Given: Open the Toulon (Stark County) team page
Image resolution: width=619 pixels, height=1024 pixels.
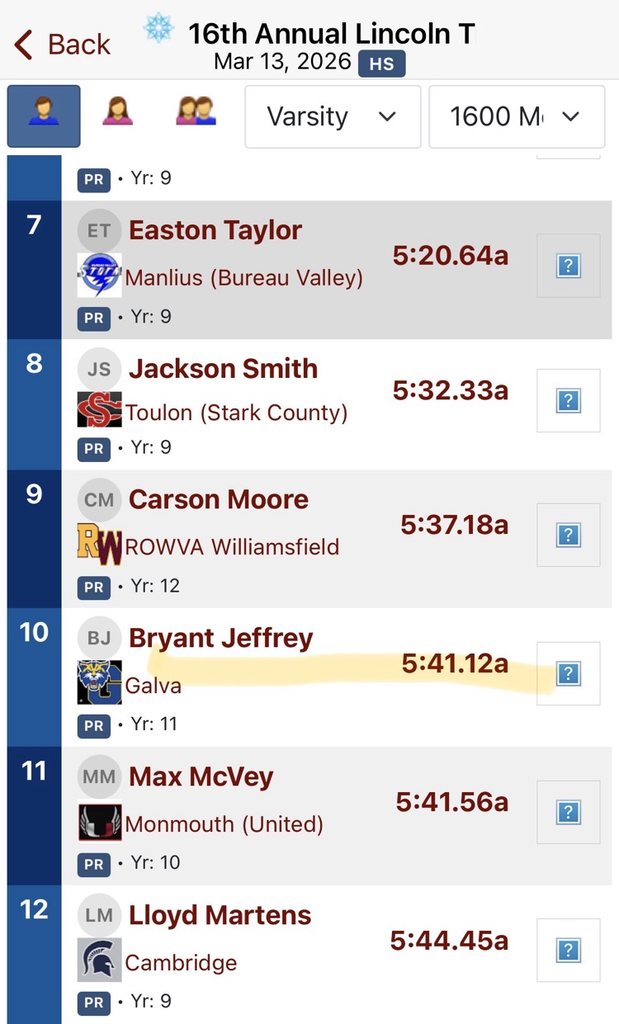Looking at the screenshot, I should 236,412.
